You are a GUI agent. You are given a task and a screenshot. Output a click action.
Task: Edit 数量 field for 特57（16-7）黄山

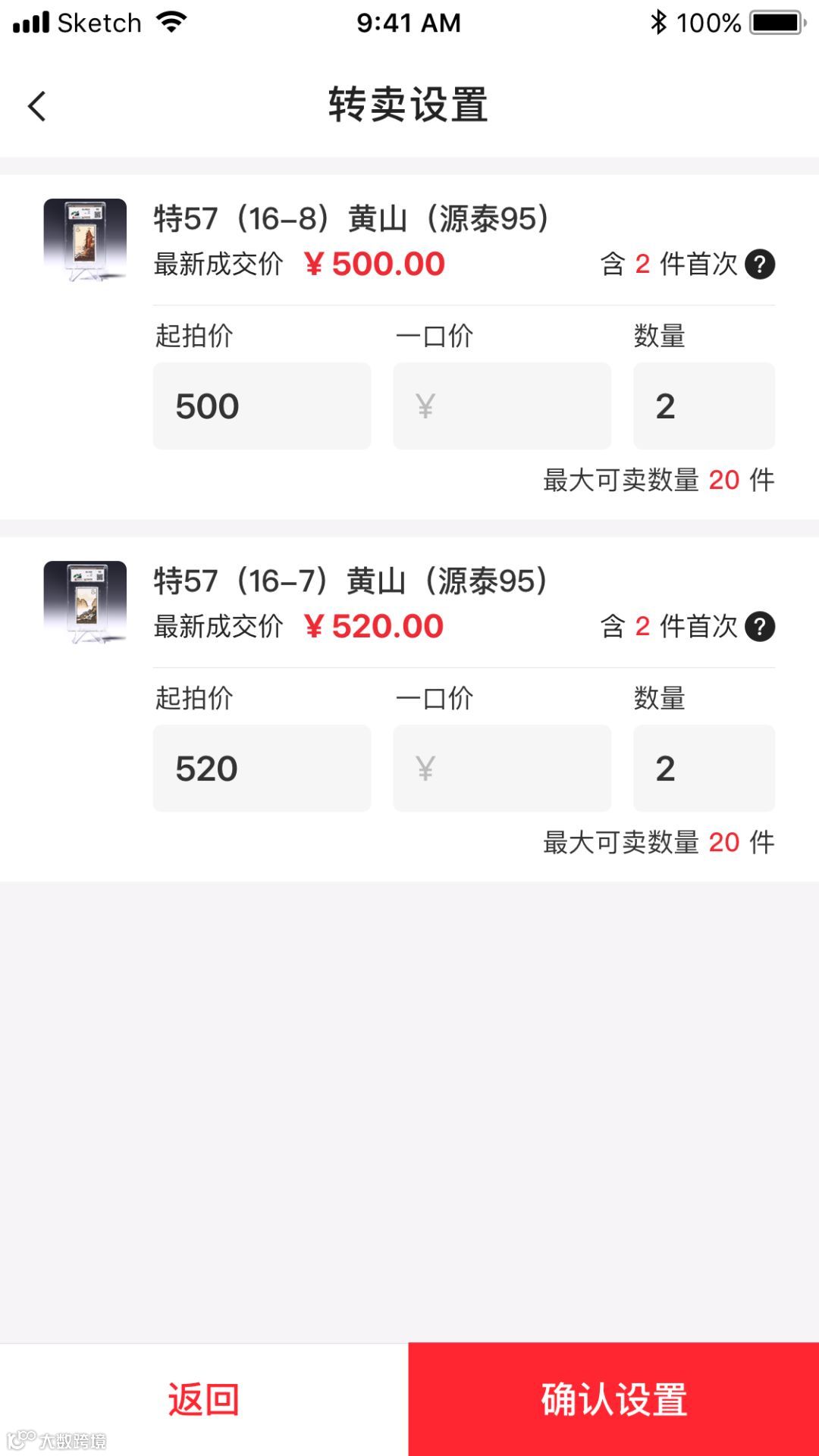pyautogui.click(x=704, y=769)
